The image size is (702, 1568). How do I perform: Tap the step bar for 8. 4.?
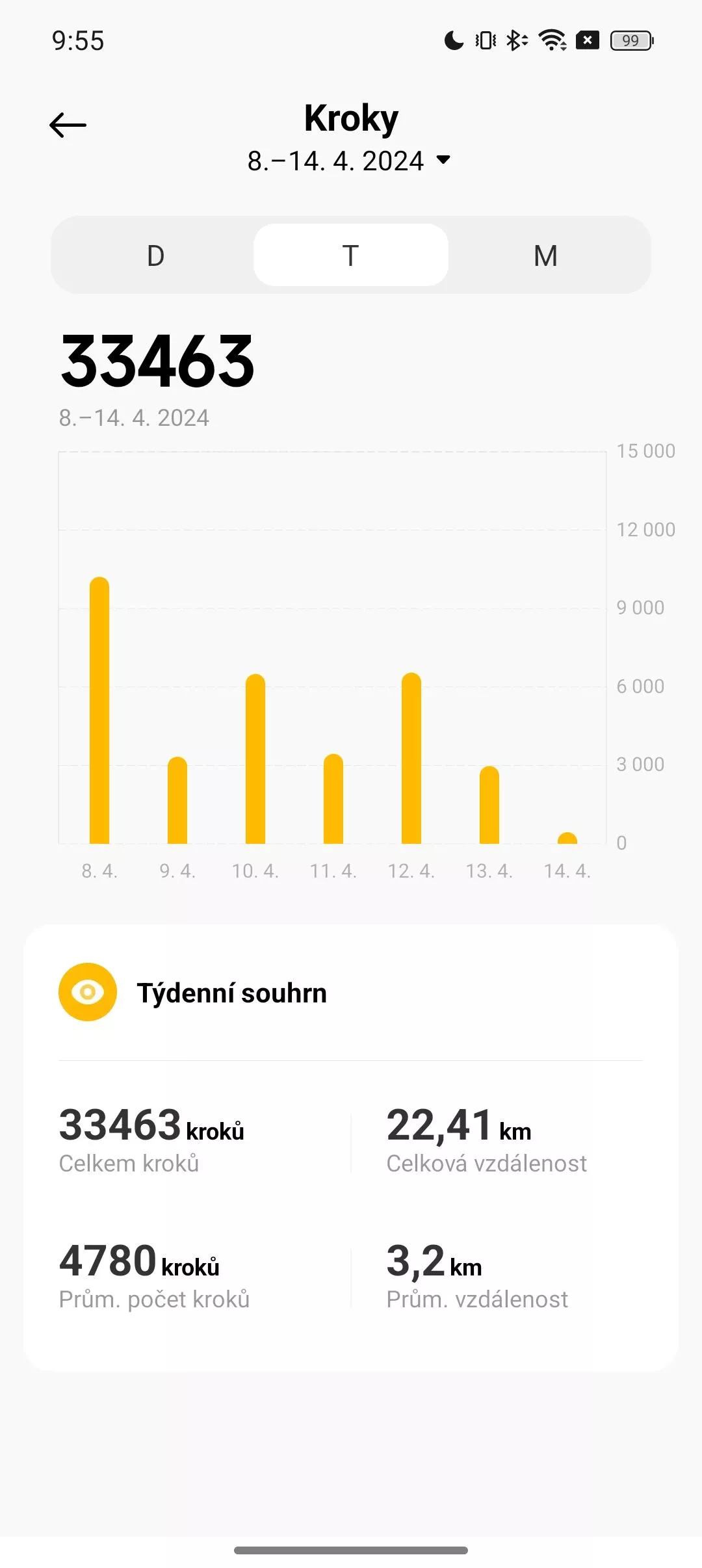point(99,711)
